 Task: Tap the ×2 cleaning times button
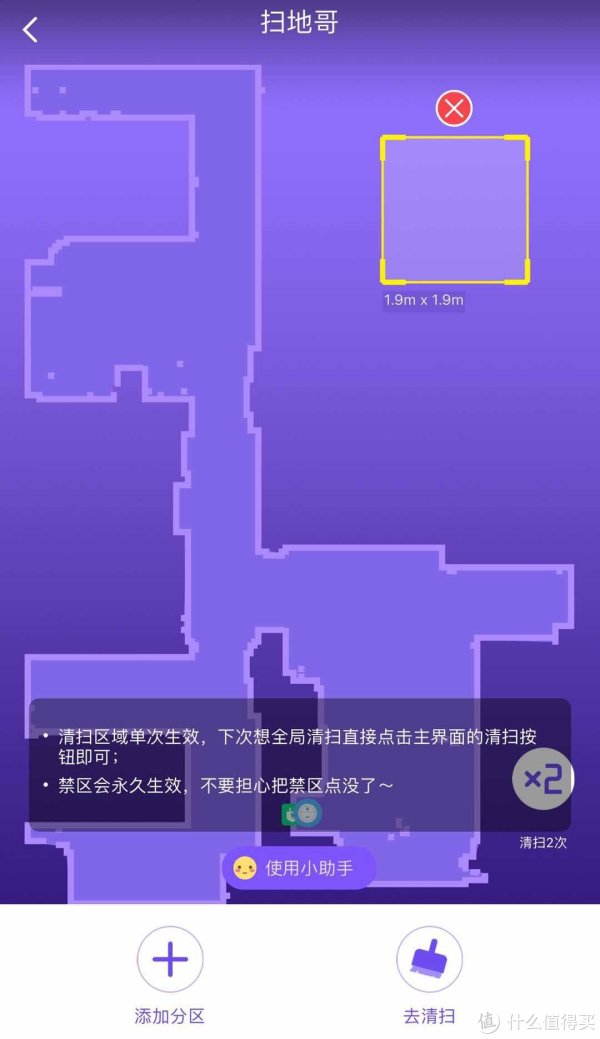click(542, 779)
